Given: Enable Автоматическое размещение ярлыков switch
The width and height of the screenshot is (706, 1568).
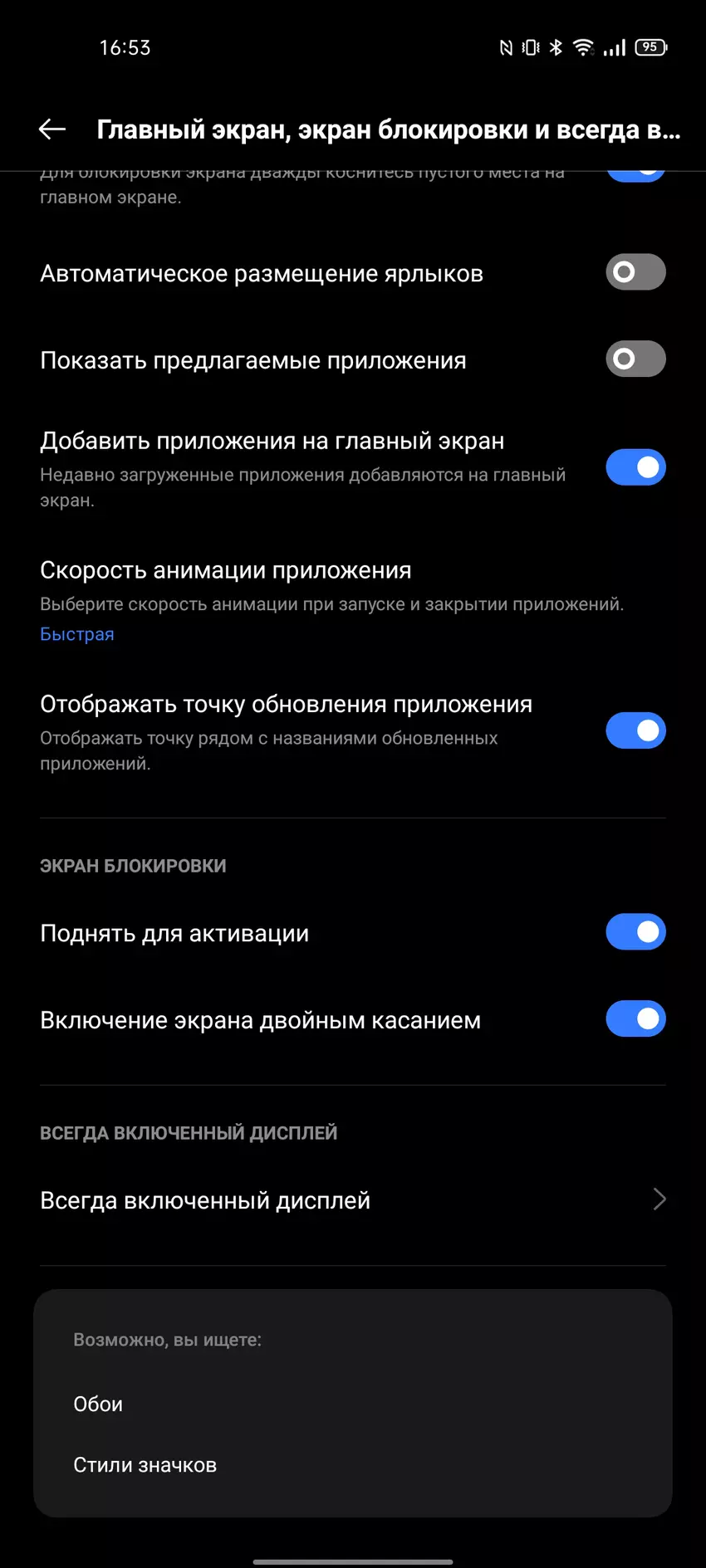Looking at the screenshot, I should pyautogui.click(x=635, y=272).
